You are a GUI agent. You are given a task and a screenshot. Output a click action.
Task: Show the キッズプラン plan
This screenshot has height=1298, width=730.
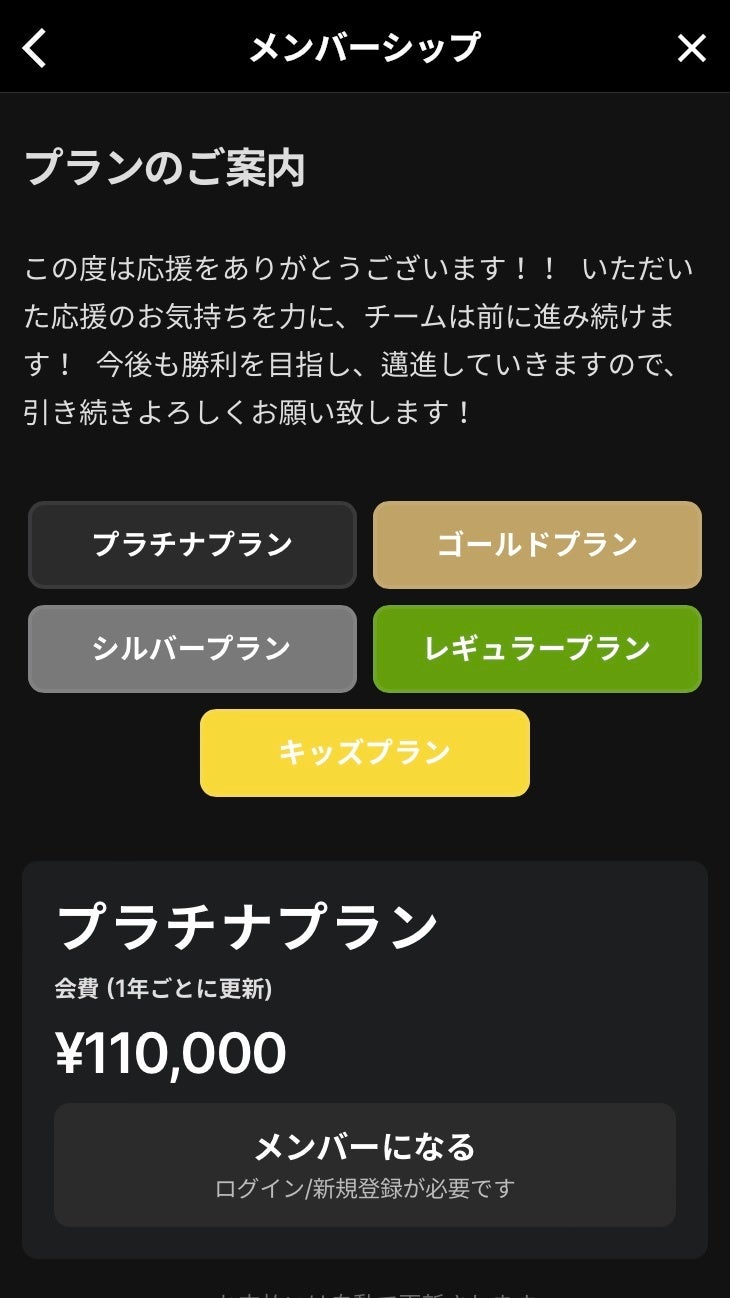[x=365, y=753]
